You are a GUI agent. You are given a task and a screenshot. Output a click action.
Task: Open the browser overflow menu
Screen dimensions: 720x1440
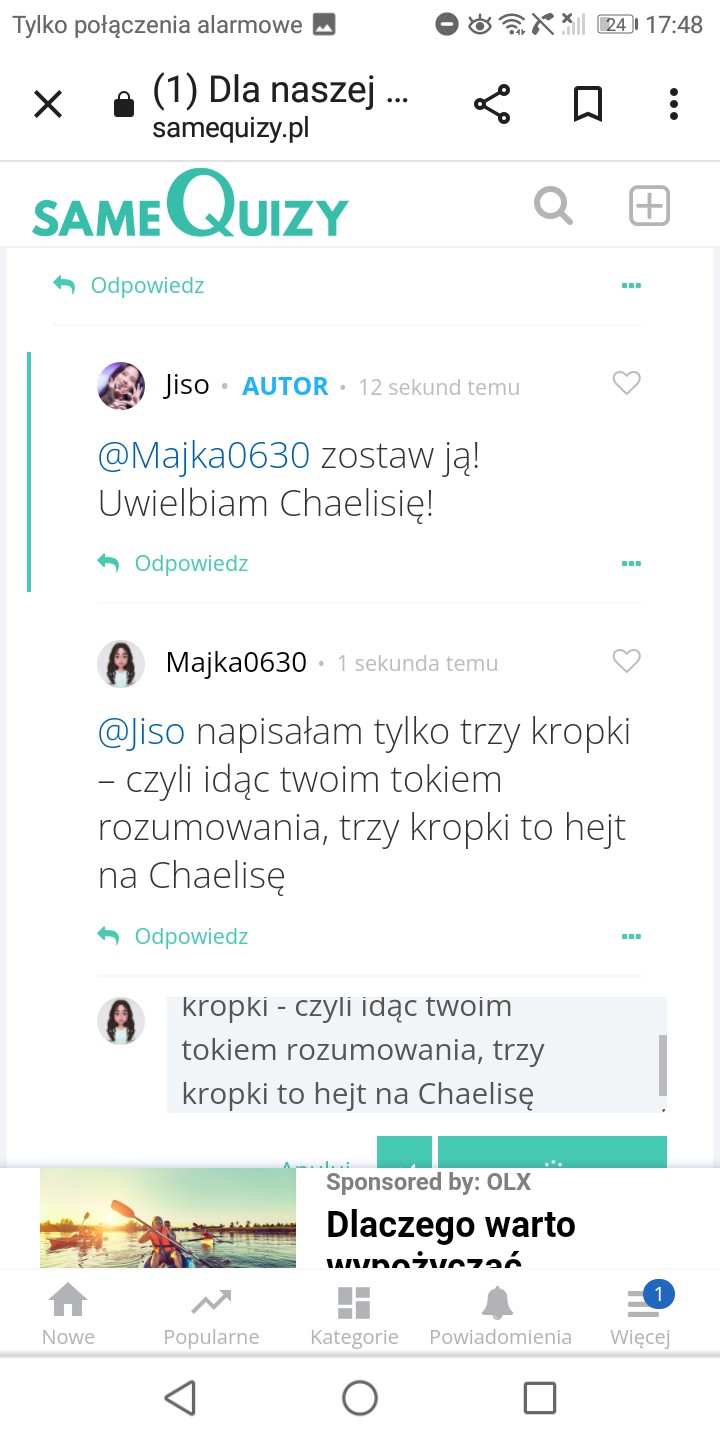[674, 104]
